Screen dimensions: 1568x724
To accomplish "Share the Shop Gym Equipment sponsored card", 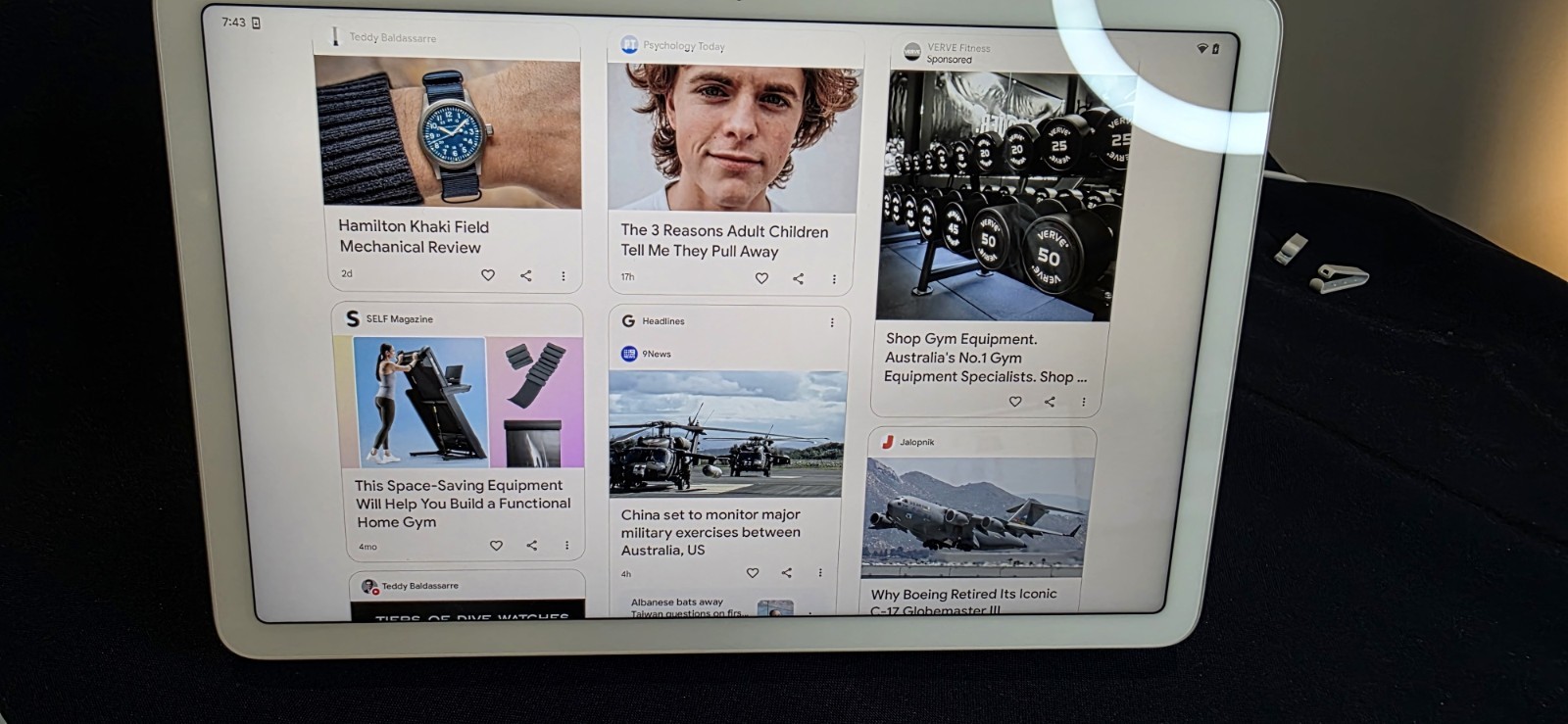I will (1050, 402).
